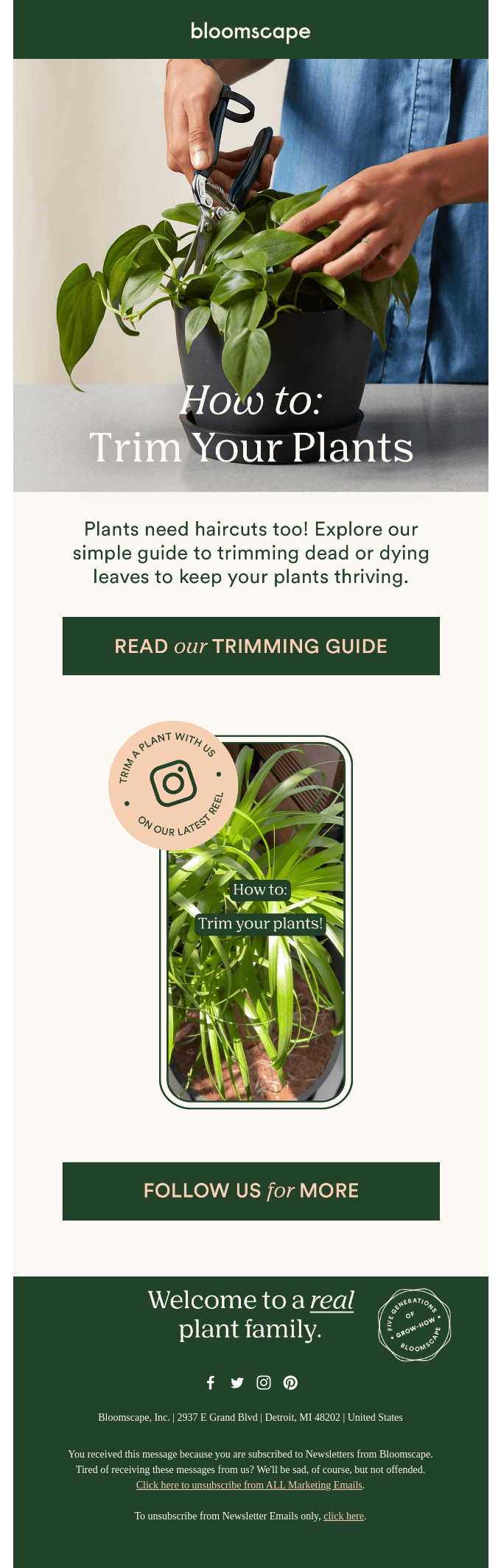Viewport: 501px width, 1568px height.
Task: Tap "click here" to unsubscribe from Newsletters
Action: point(343,1516)
